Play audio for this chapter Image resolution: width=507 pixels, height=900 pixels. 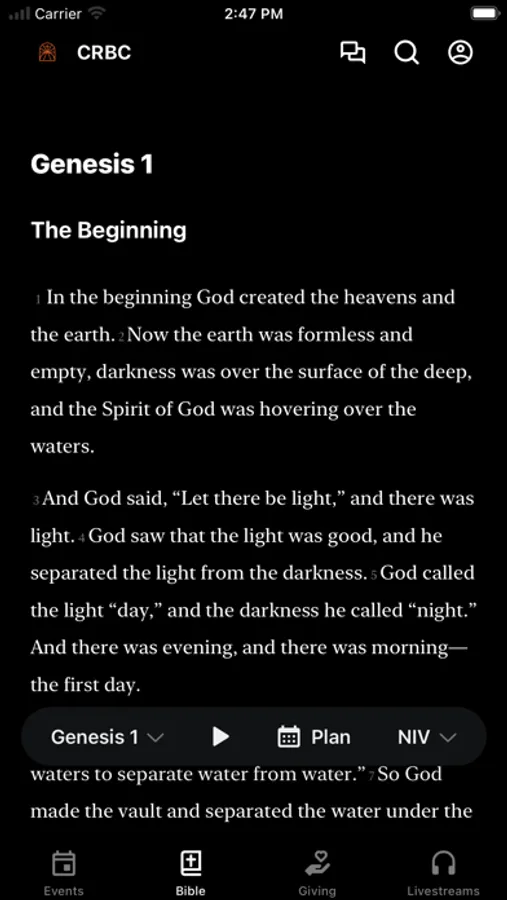tap(220, 736)
